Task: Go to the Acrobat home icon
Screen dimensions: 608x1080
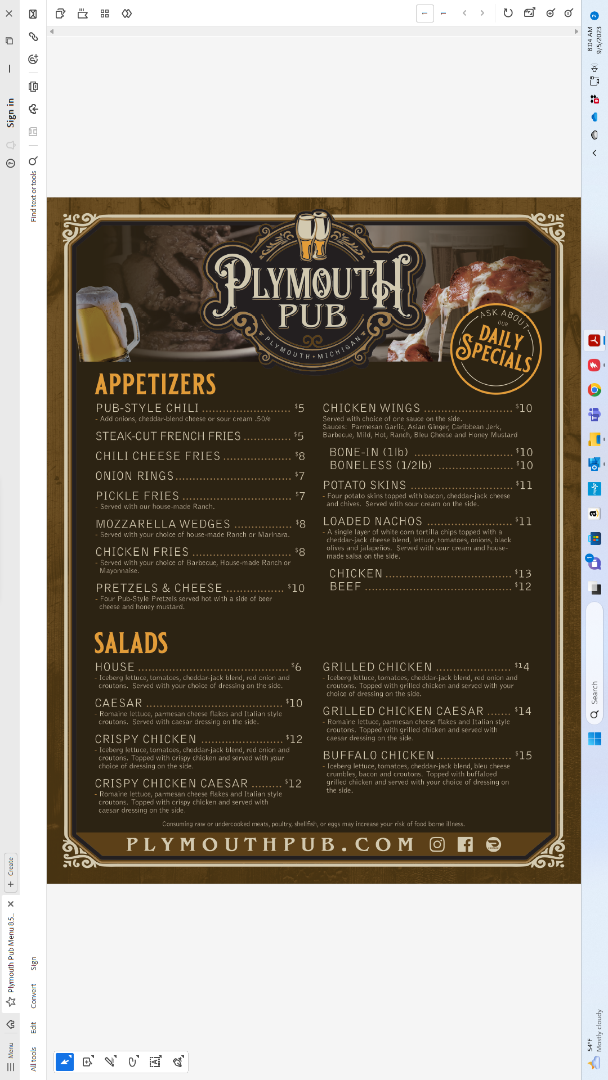Action: tap(10, 1024)
